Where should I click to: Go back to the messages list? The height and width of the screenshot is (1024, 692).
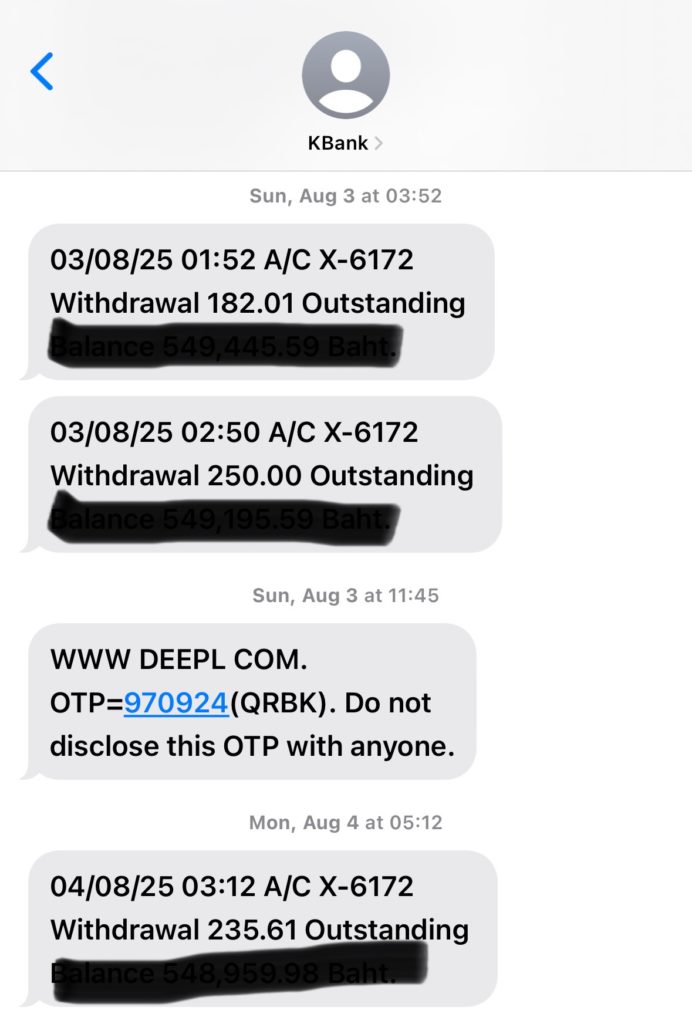point(42,72)
